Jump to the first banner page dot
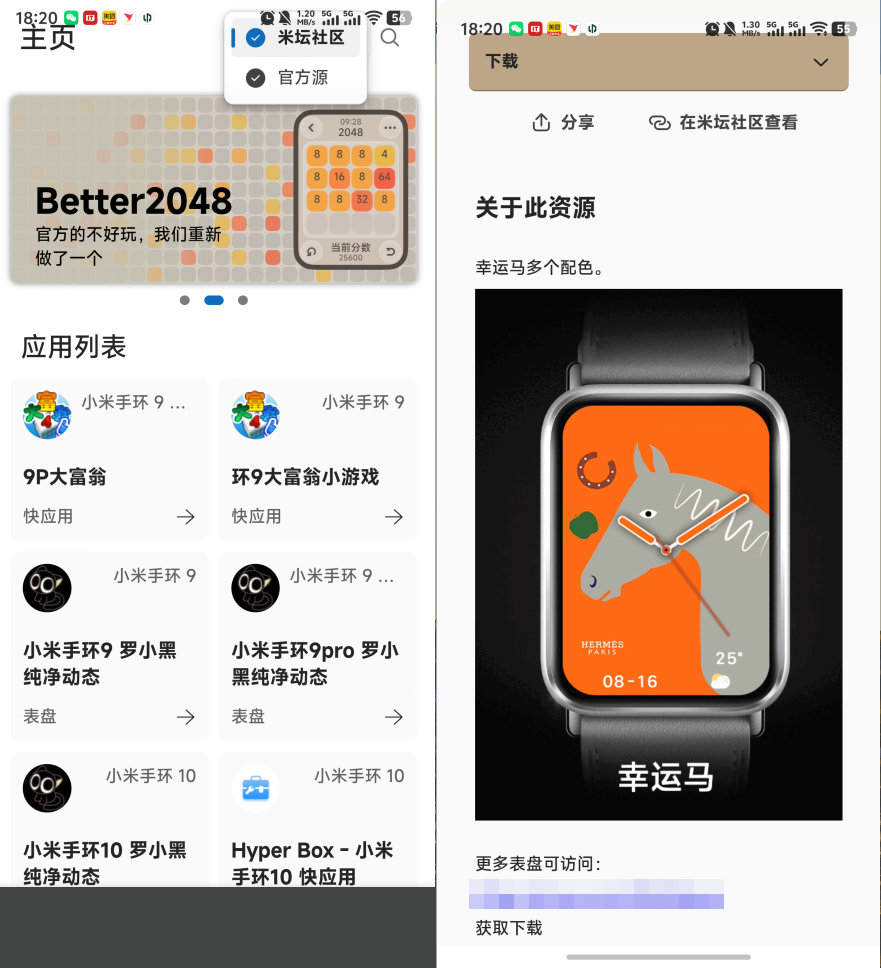 184,300
